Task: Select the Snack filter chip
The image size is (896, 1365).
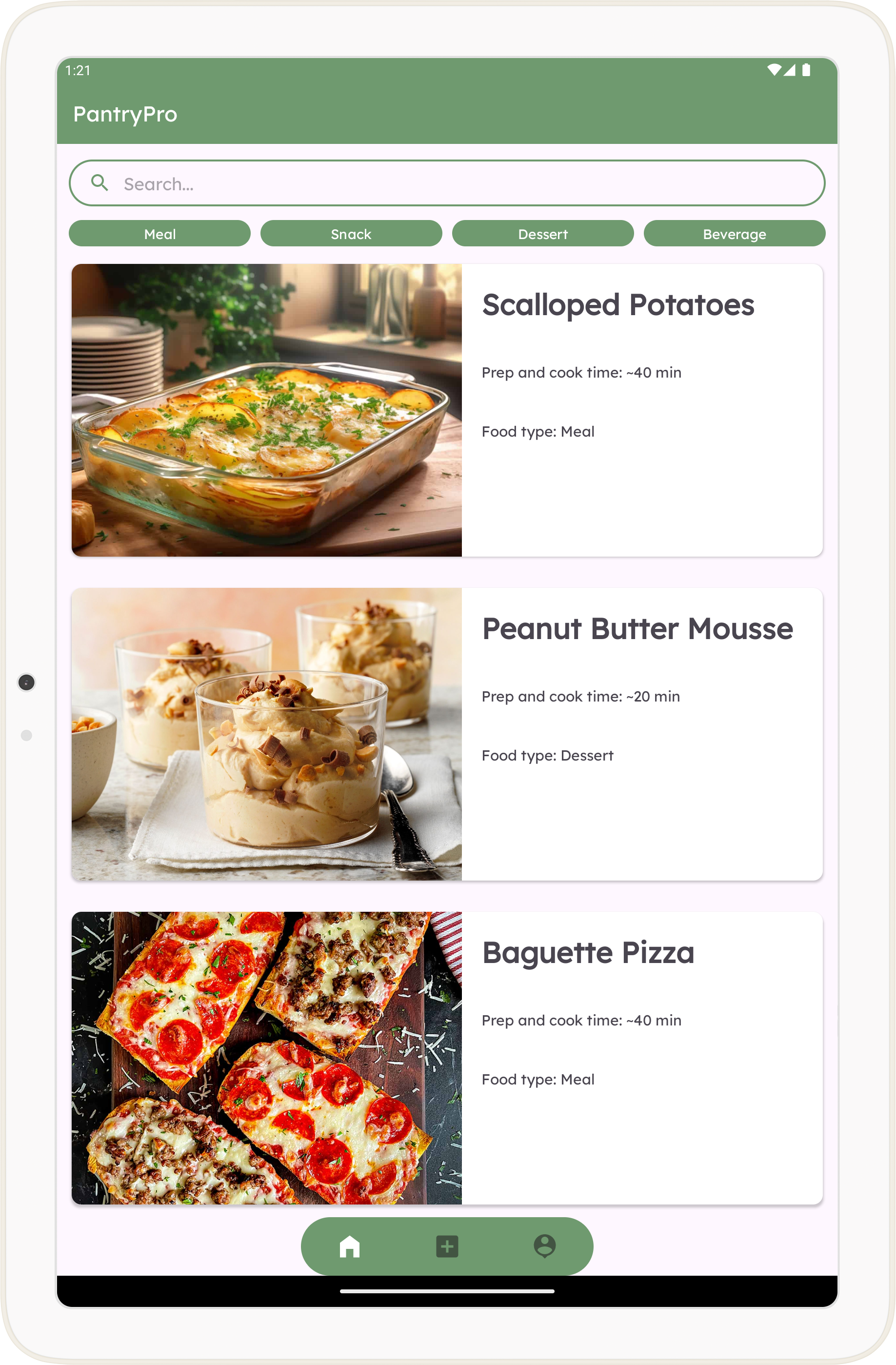Action: coord(351,233)
